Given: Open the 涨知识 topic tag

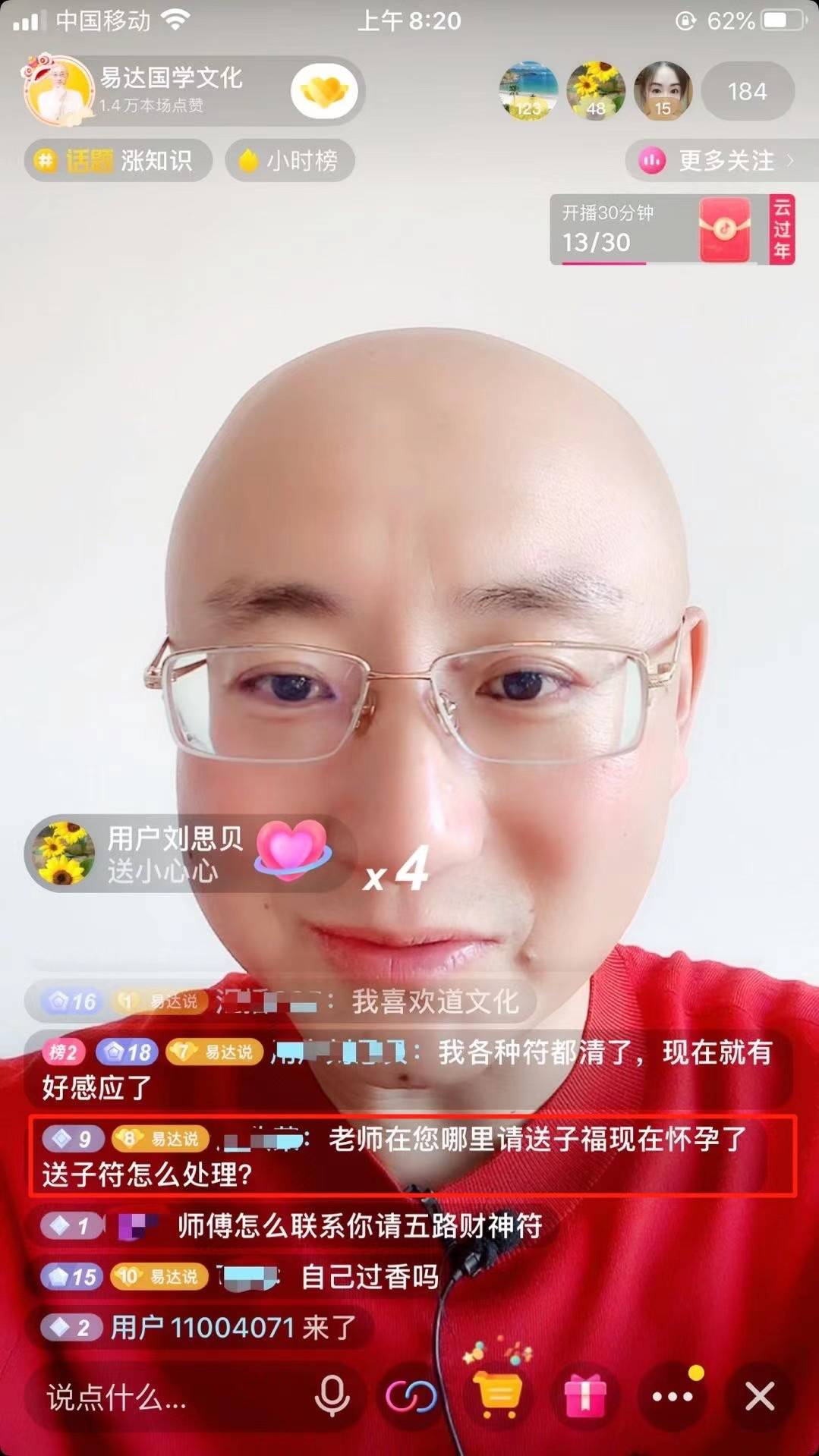Looking at the screenshot, I should tap(158, 161).
